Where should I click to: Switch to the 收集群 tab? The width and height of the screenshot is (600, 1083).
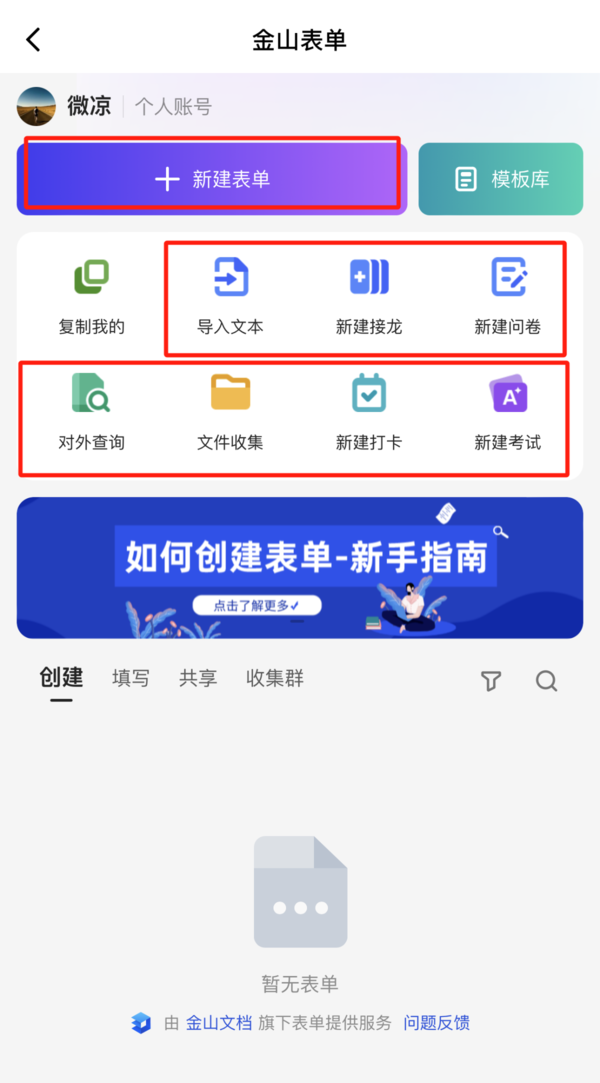(275, 678)
